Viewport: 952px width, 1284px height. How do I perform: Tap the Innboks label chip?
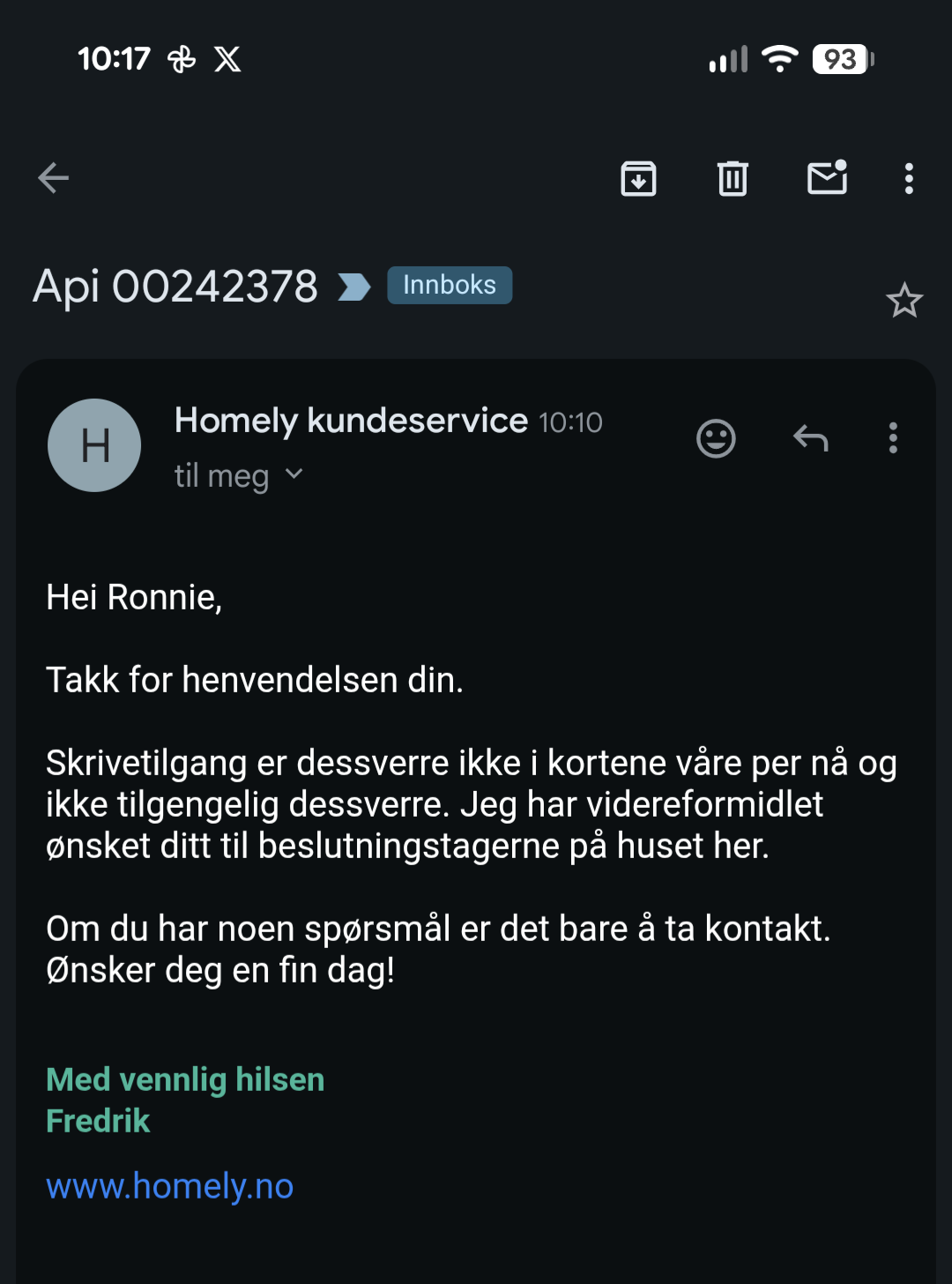450,285
